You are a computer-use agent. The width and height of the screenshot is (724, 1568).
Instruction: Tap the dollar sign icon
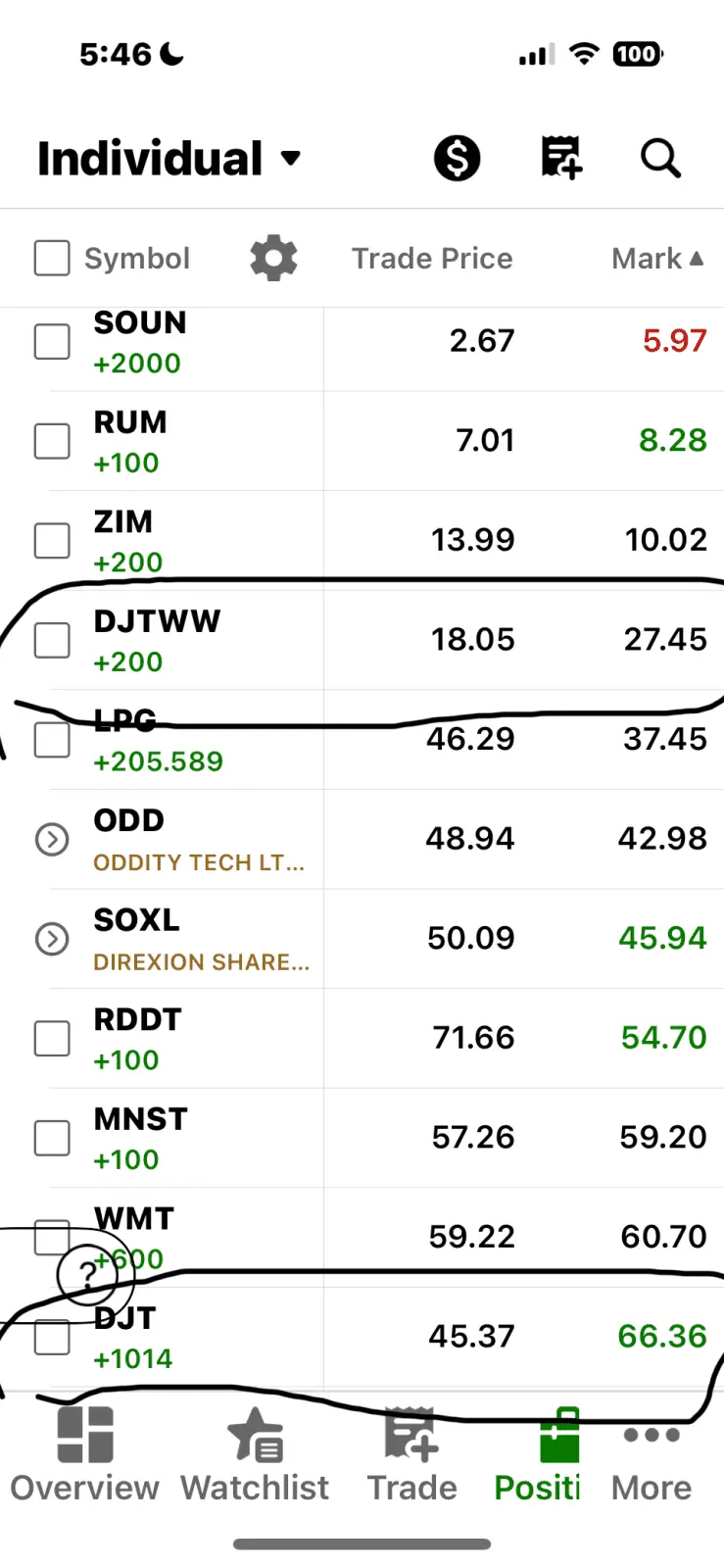pos(458,158)
